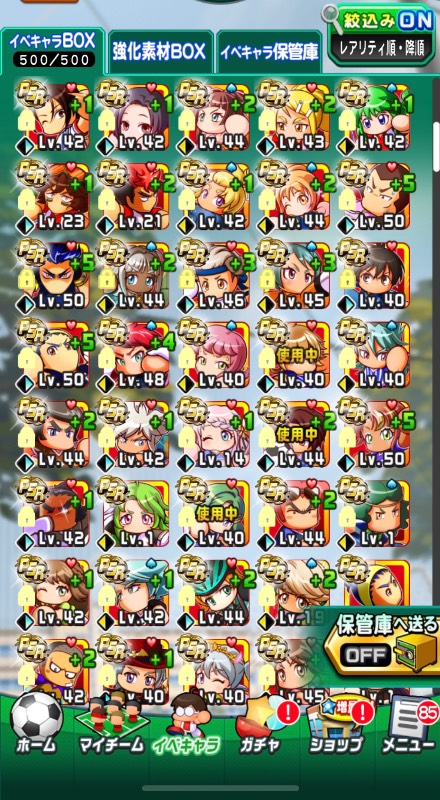Switch to the 強化素材BOX tab
This screenshot has height=800, width=440.
[160, 52]
